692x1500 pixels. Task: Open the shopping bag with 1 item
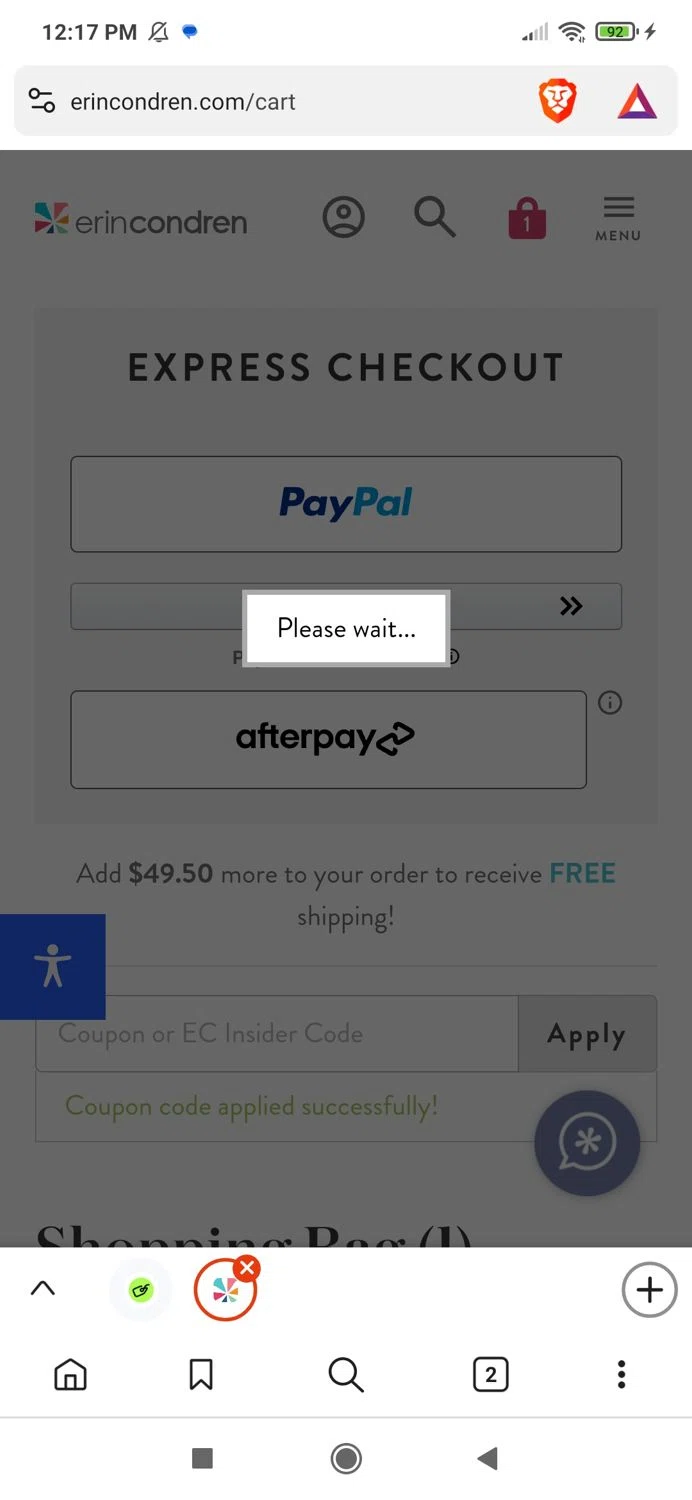click(527, 218)
